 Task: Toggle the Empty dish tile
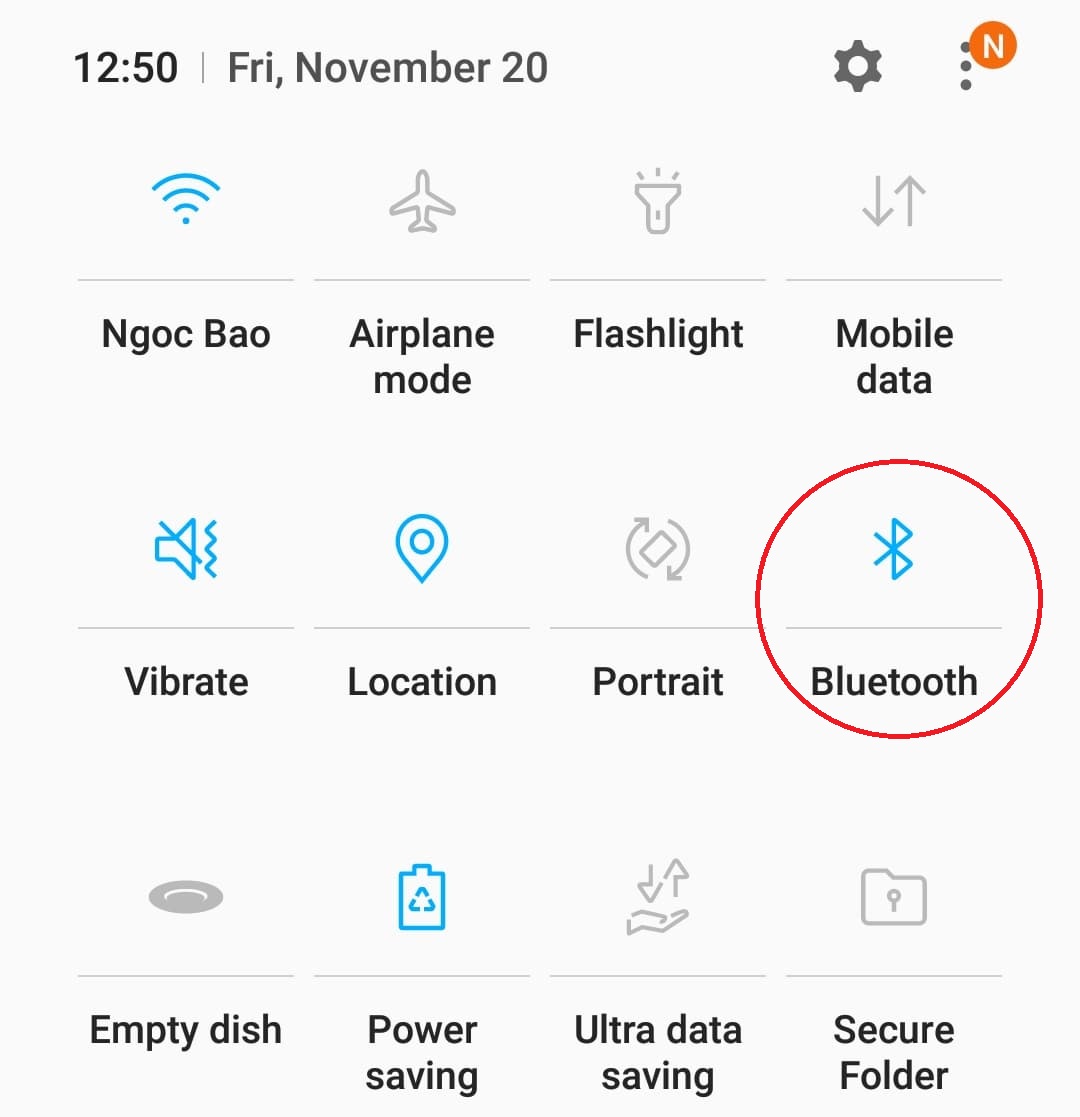(x=186, y=897)
